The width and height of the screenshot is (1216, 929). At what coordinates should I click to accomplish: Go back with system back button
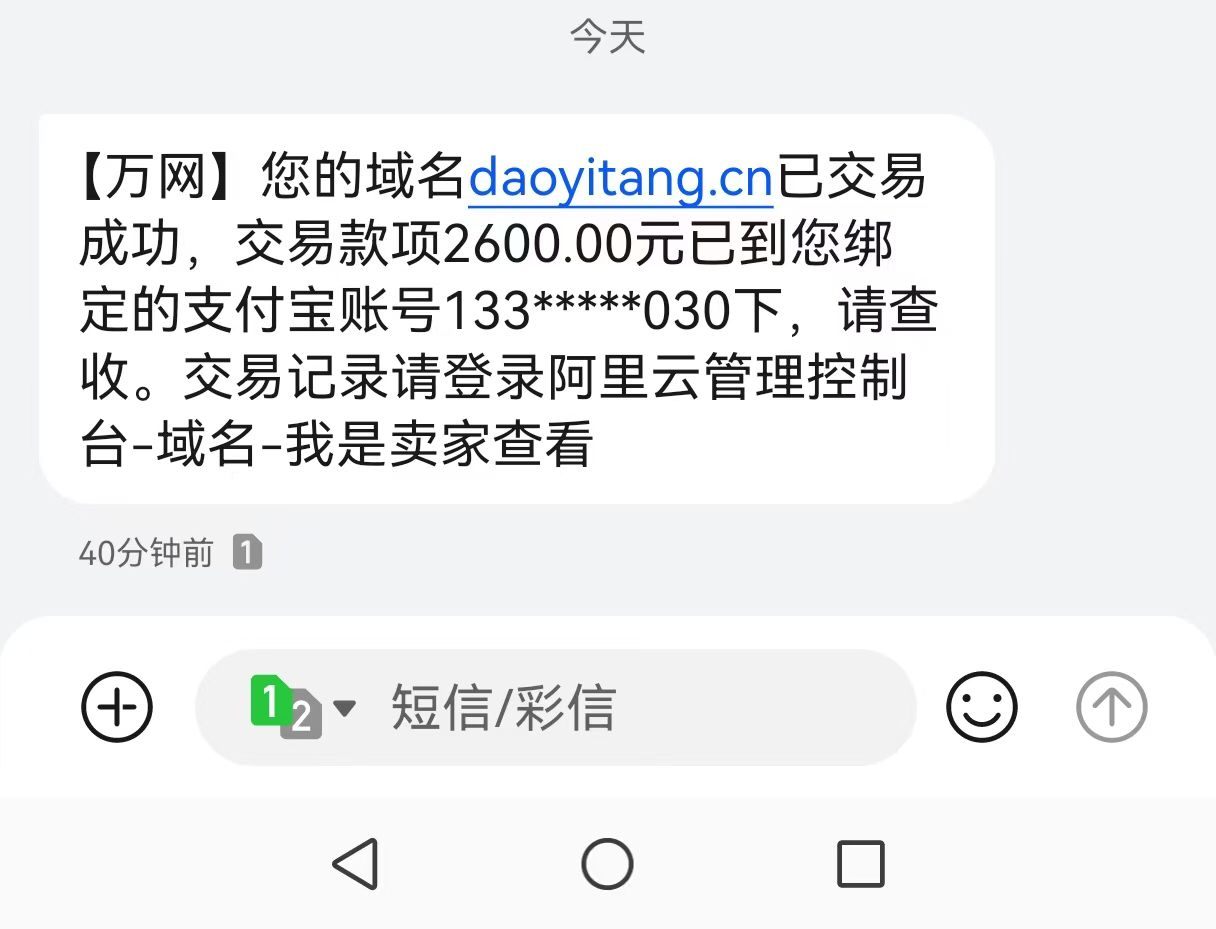[356, 864]
